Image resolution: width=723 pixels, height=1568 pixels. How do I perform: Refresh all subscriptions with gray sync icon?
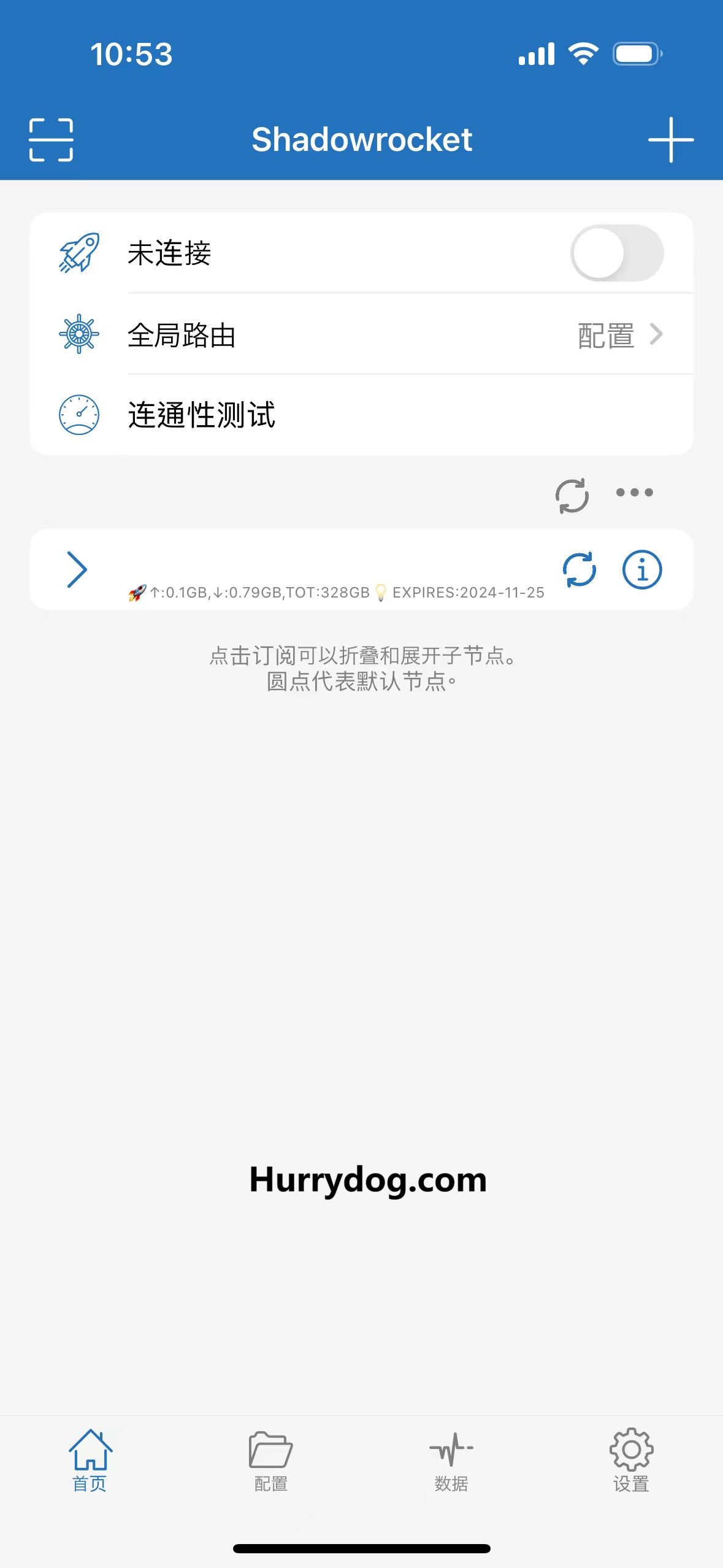click(572, 495)
